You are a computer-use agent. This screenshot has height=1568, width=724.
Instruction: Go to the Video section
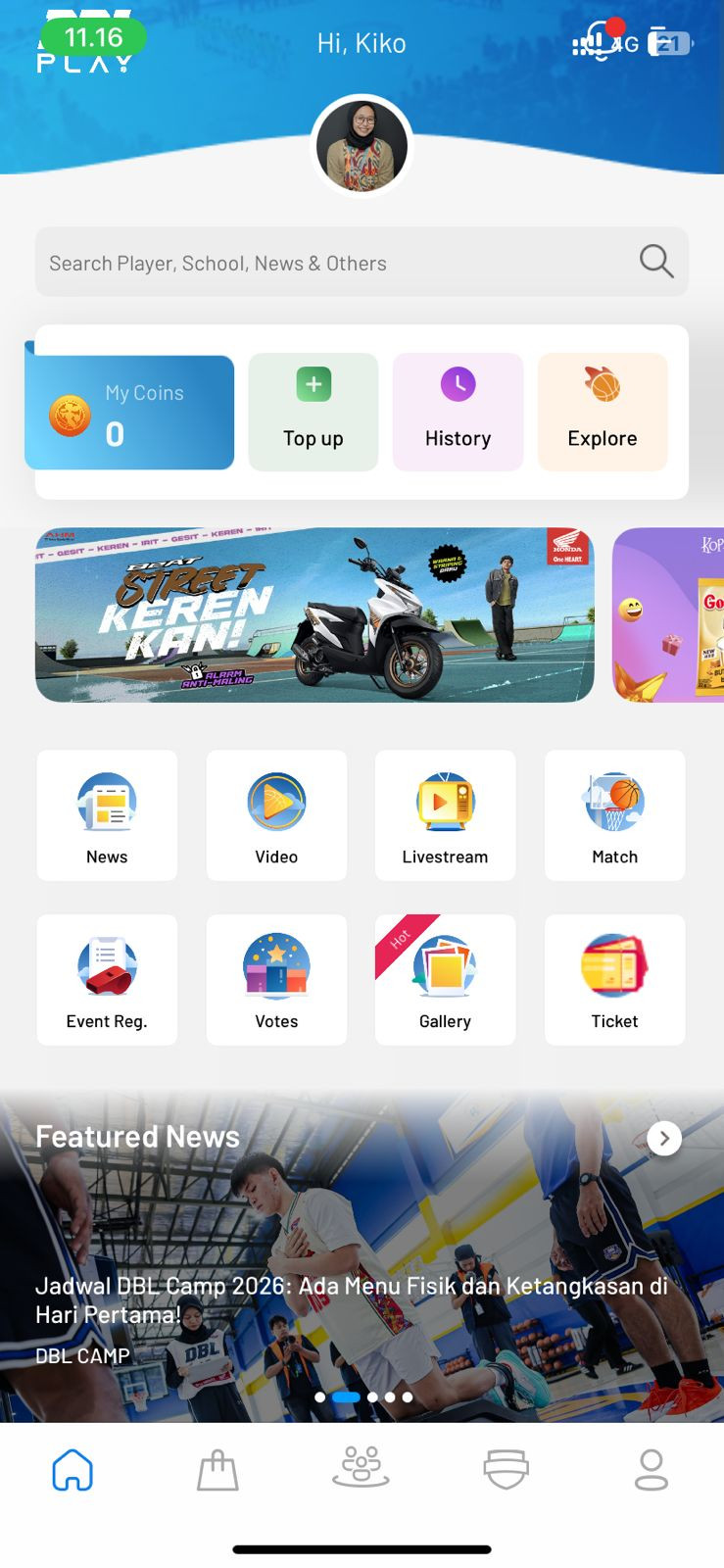tap(276, 815)
